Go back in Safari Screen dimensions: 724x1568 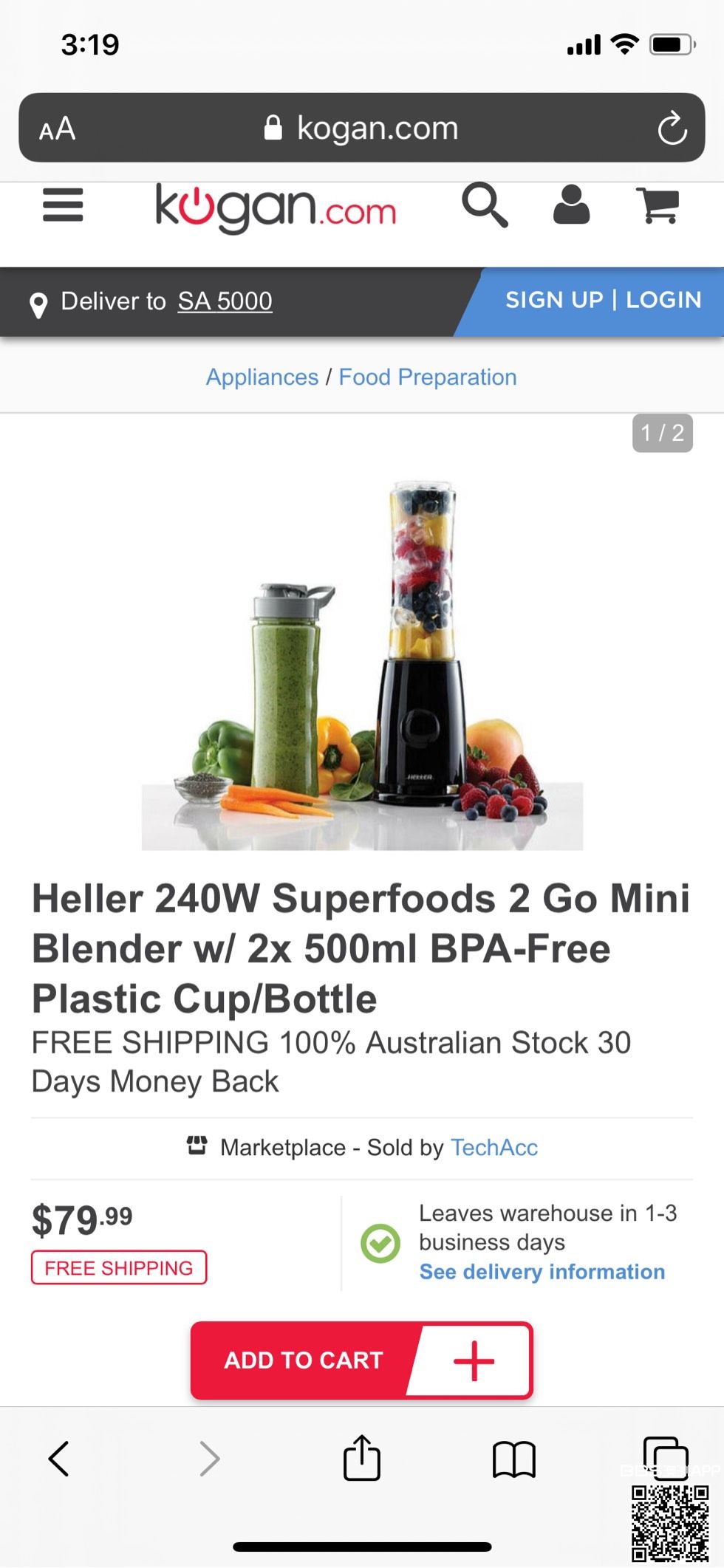tap(59, 1459)
